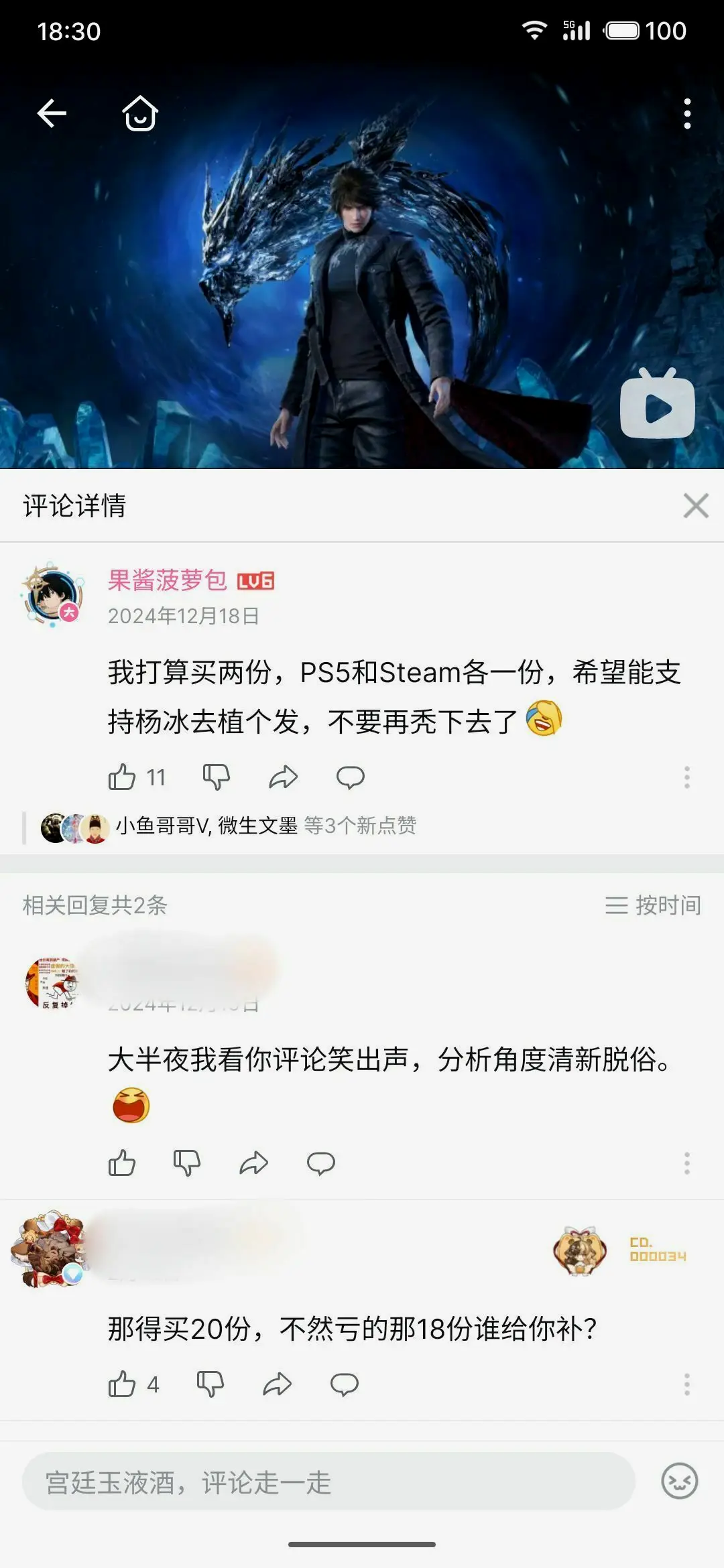Tap the comment box 宫廷玉液酒，评论走一走
The height and width of the screenshot is (1568, 724).
pyautogui.click(x=328, y=1482)
